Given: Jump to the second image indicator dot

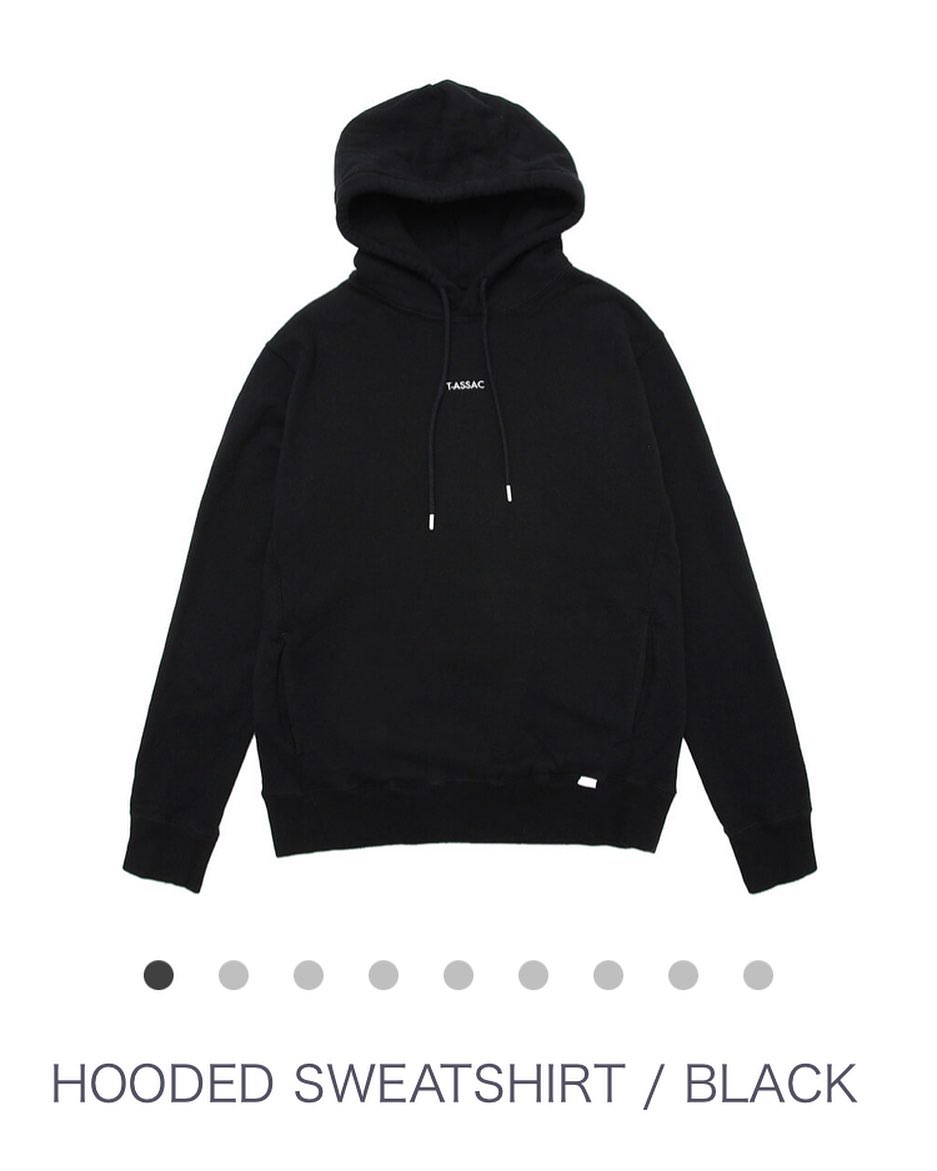Looking at the screenshot, I should tap(233, 975).
